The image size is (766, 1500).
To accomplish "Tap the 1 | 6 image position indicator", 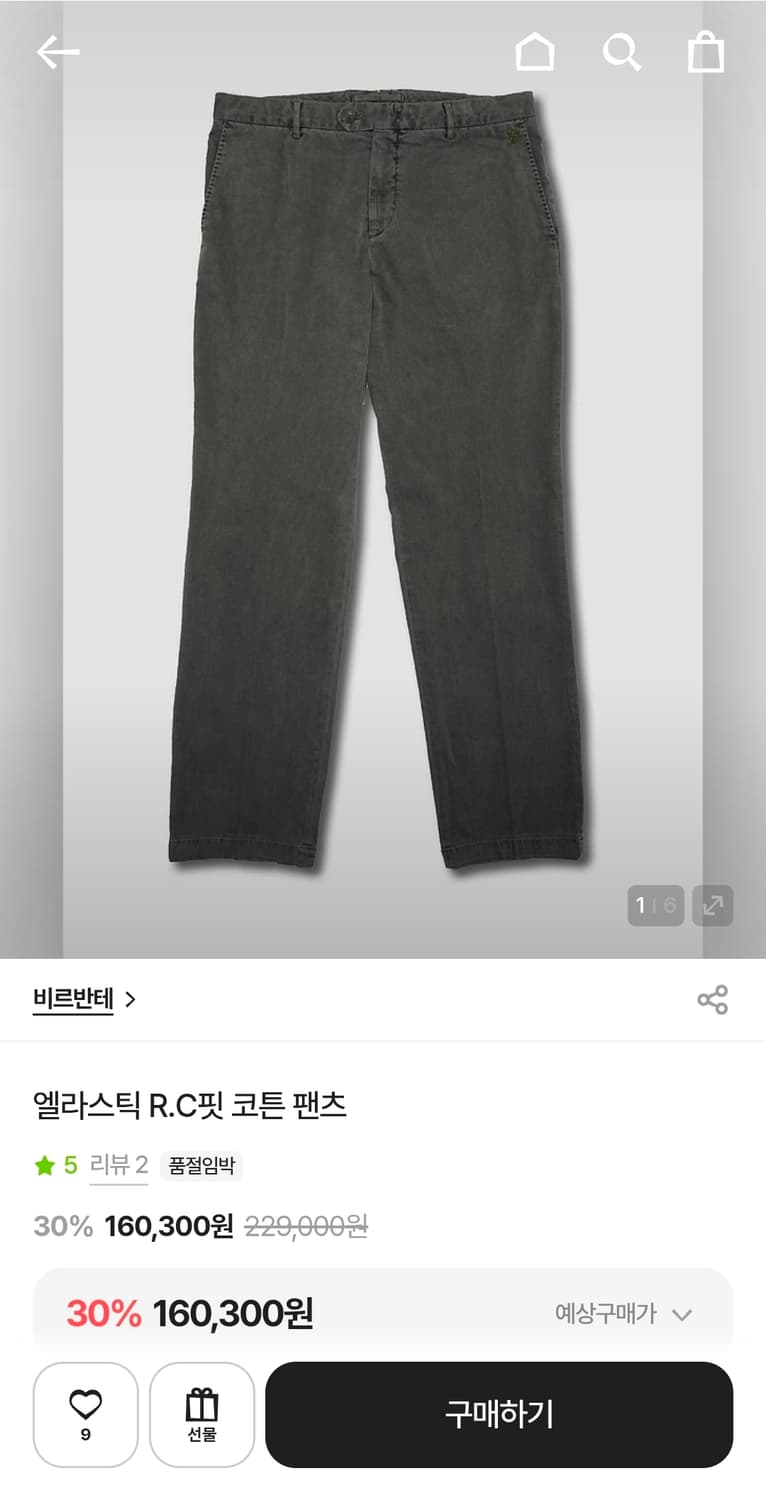I will tap(655, 905).
